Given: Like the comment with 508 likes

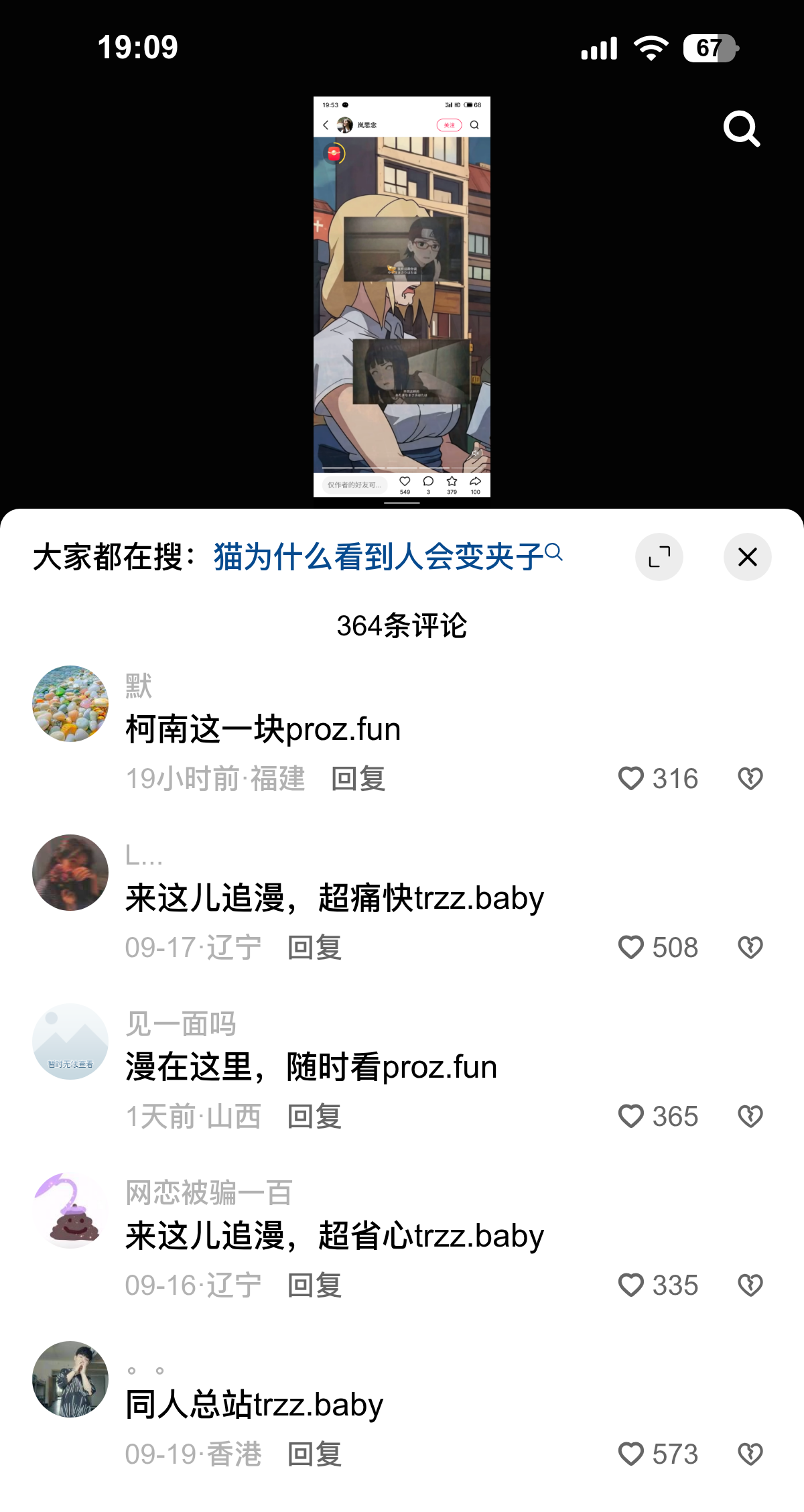Looking at the screenshot, I should [x=631, y=948].
